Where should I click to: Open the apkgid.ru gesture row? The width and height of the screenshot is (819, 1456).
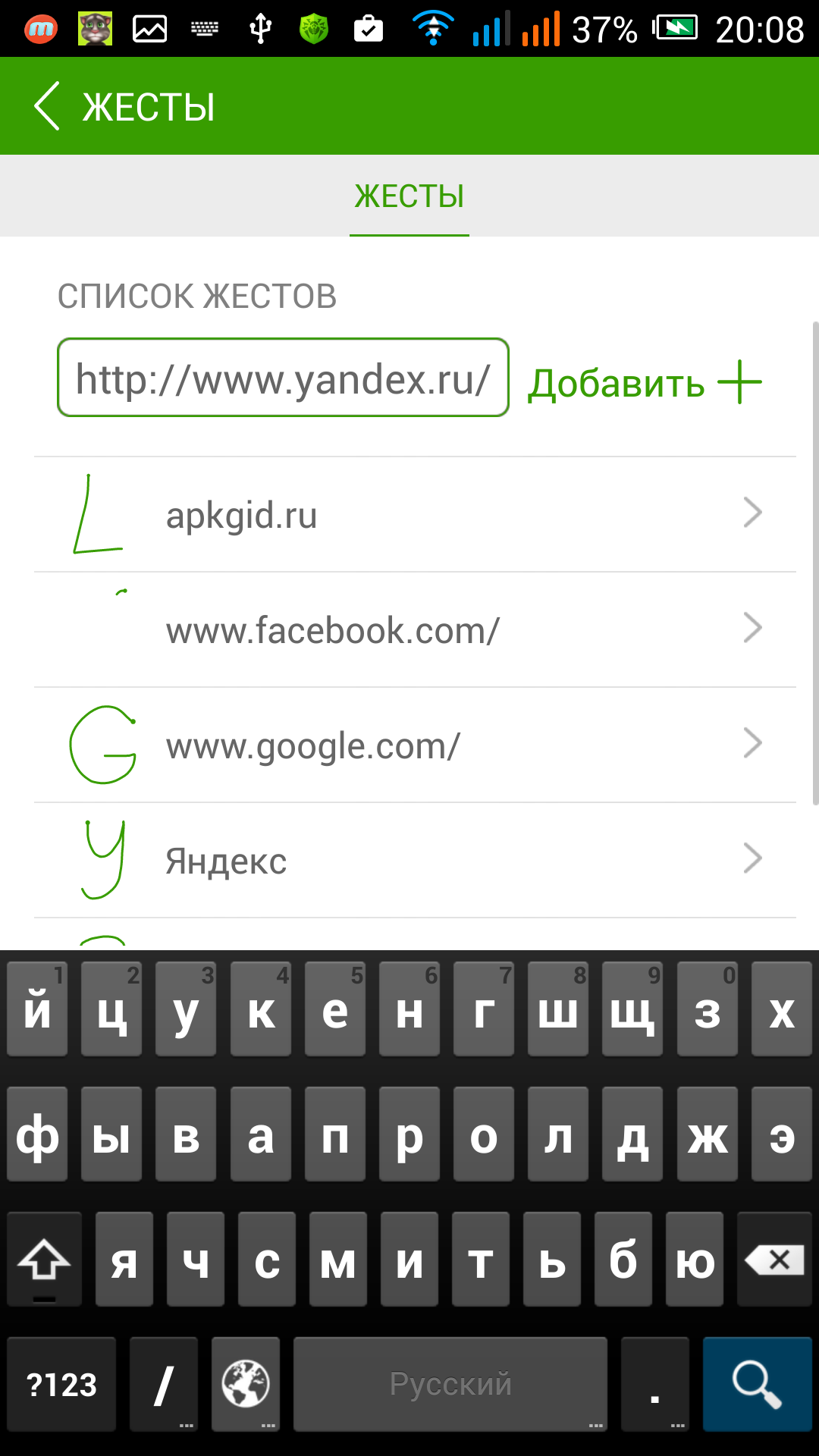415,515
